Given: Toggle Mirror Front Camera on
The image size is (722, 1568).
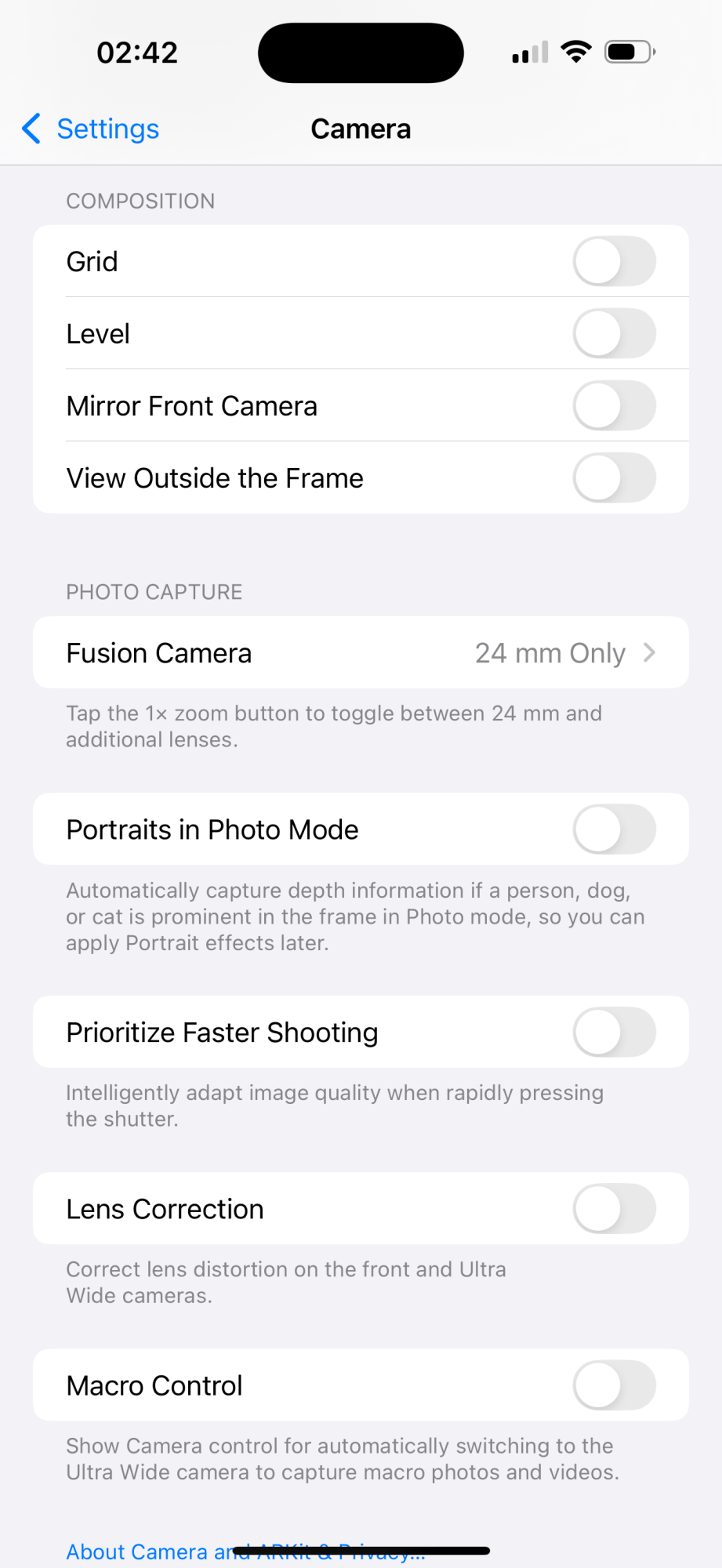Looking at the screenshot, I should 614,406.
